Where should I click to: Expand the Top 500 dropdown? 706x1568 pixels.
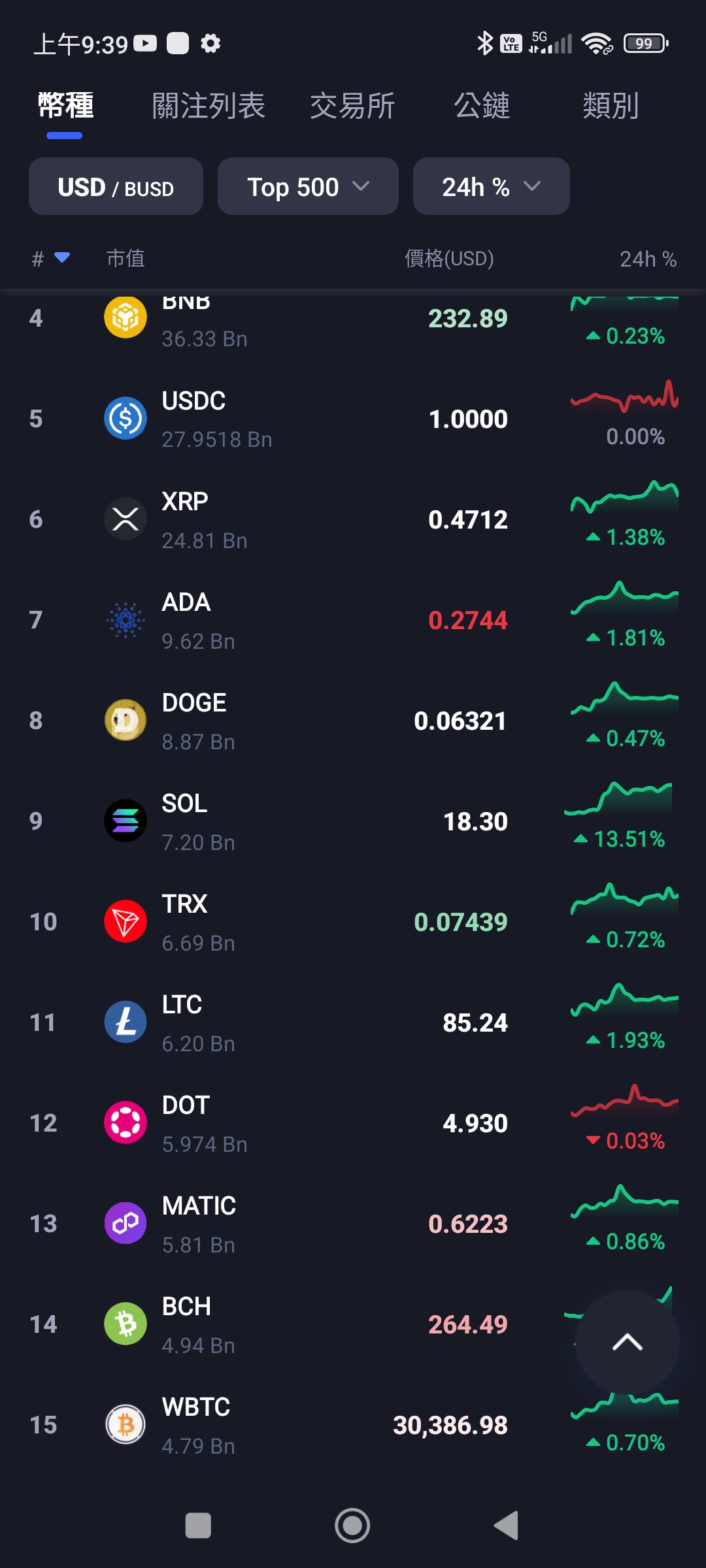tap(308, 186)
